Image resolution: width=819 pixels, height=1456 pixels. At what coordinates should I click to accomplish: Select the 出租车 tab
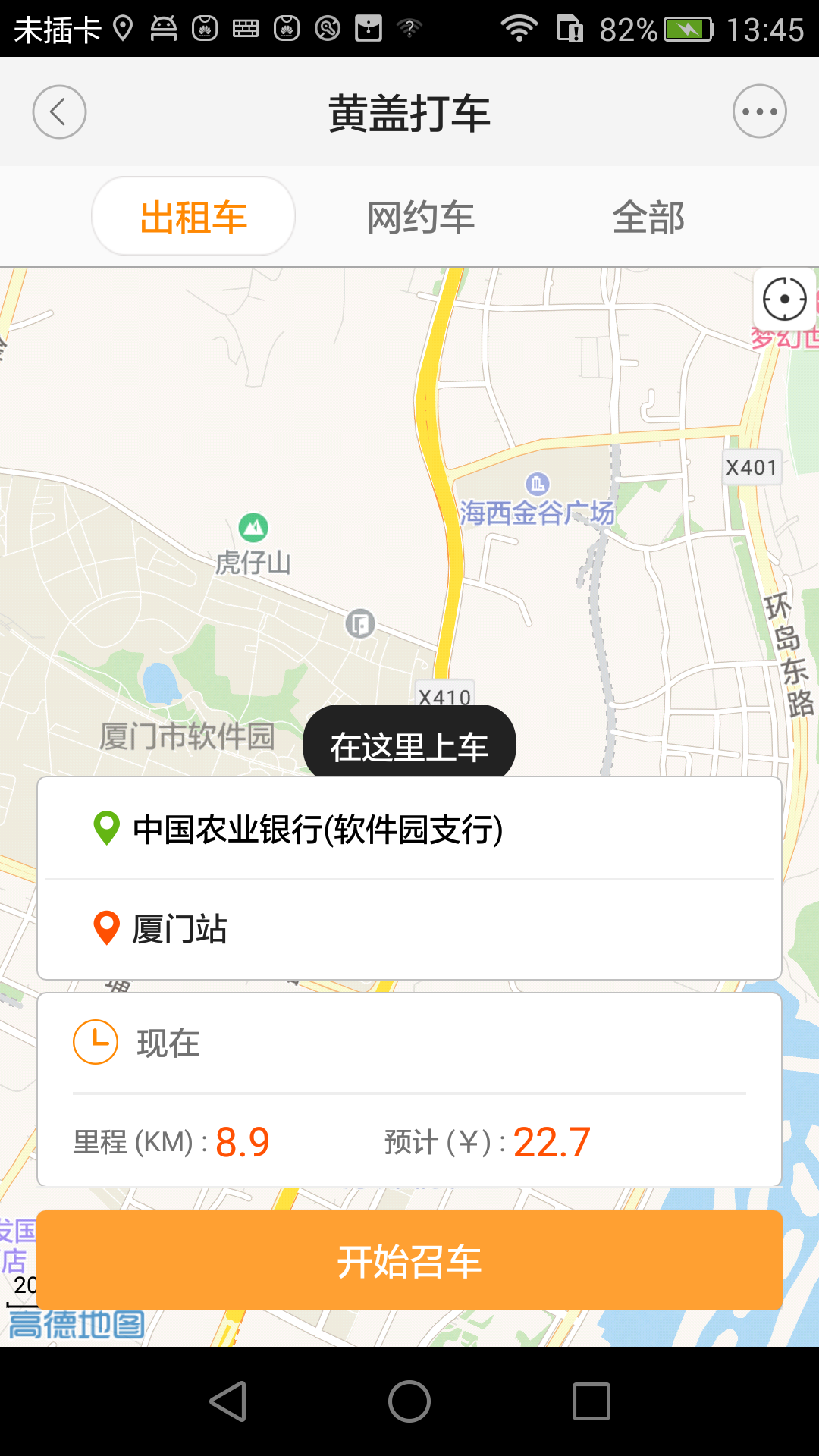pyautogui.click(x=193, y=216)
